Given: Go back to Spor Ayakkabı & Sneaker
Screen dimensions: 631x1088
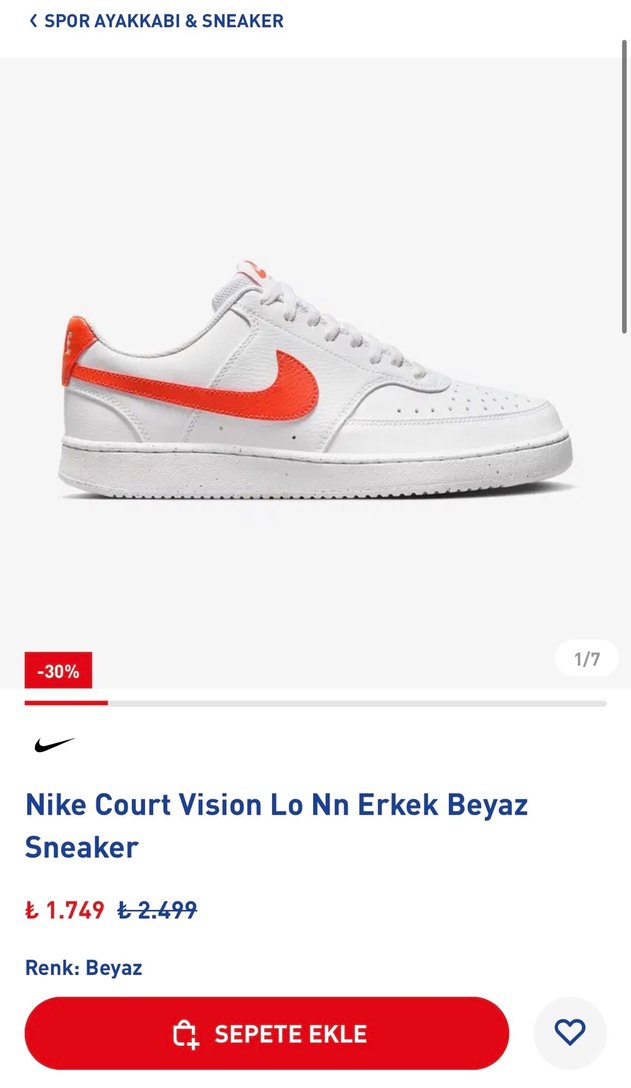Looking at the screenshot, I should pyautogui.click(x=156, y=21).
